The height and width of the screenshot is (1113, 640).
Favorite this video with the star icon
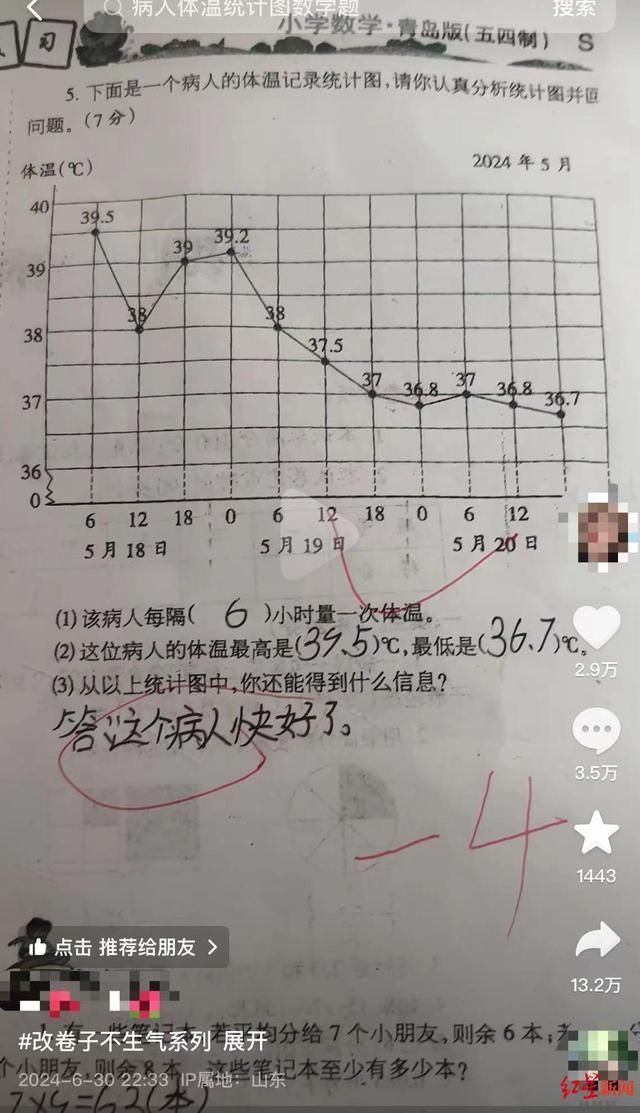coord(596,833)
